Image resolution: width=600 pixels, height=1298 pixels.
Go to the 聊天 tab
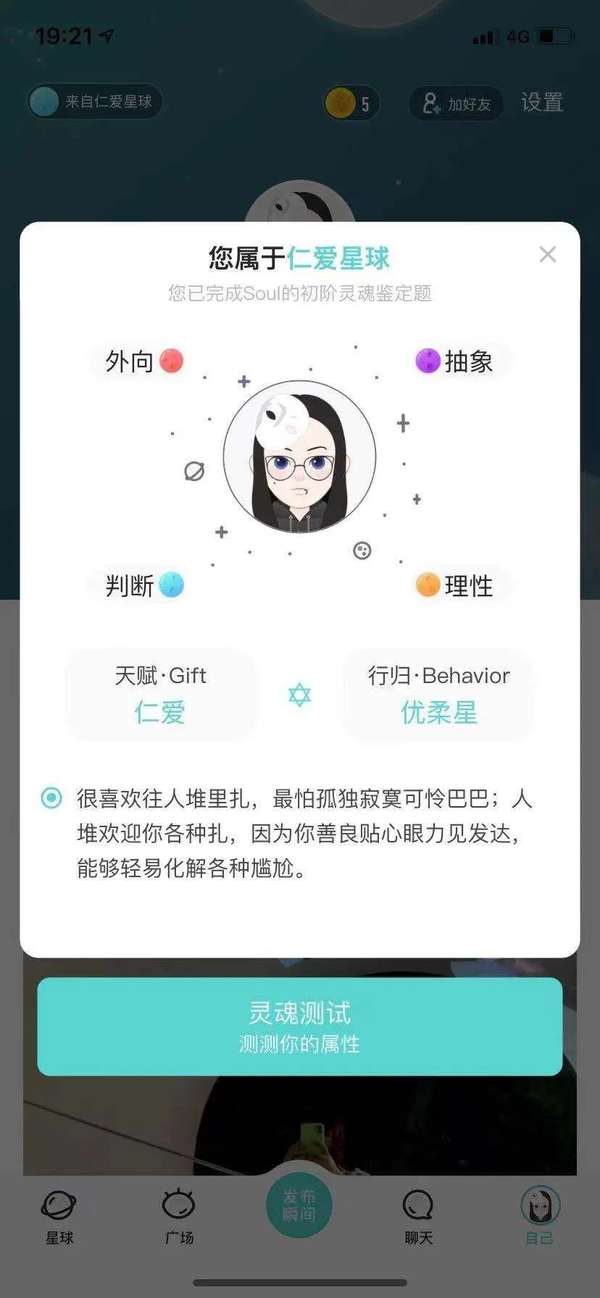(418, 1216)
